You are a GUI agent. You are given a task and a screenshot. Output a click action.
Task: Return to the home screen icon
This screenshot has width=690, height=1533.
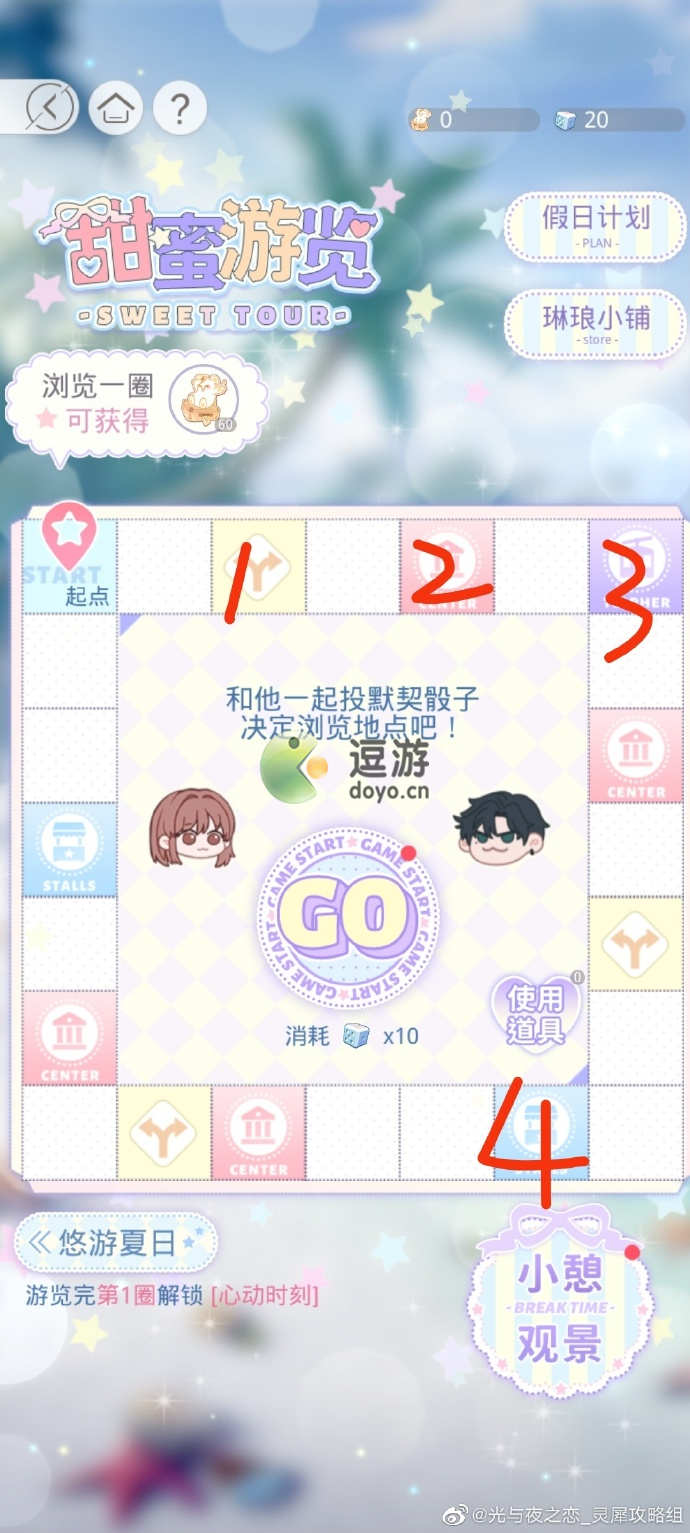[x=115, y=106]
